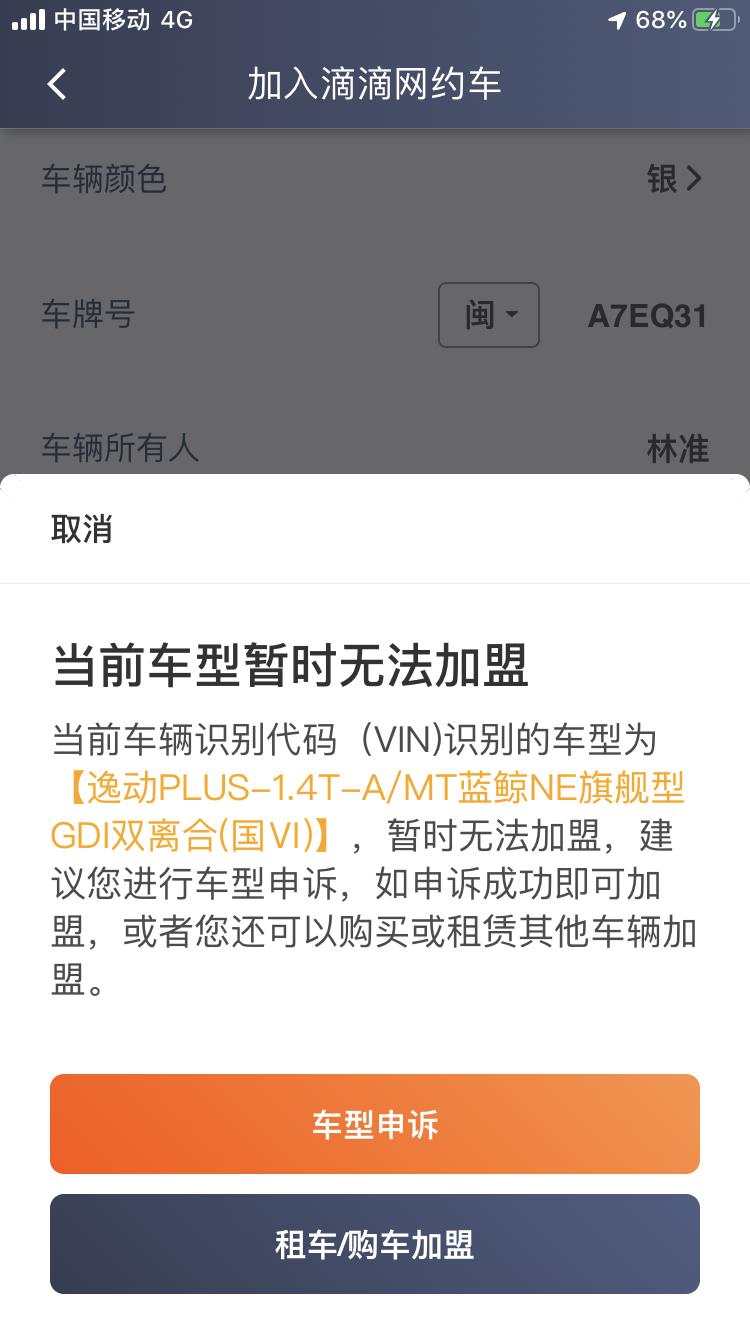The width and height of the screenshot is (750, 1334).
Task: Select the 加入滴滴网约车 title bar
Action: pos(375,85)
